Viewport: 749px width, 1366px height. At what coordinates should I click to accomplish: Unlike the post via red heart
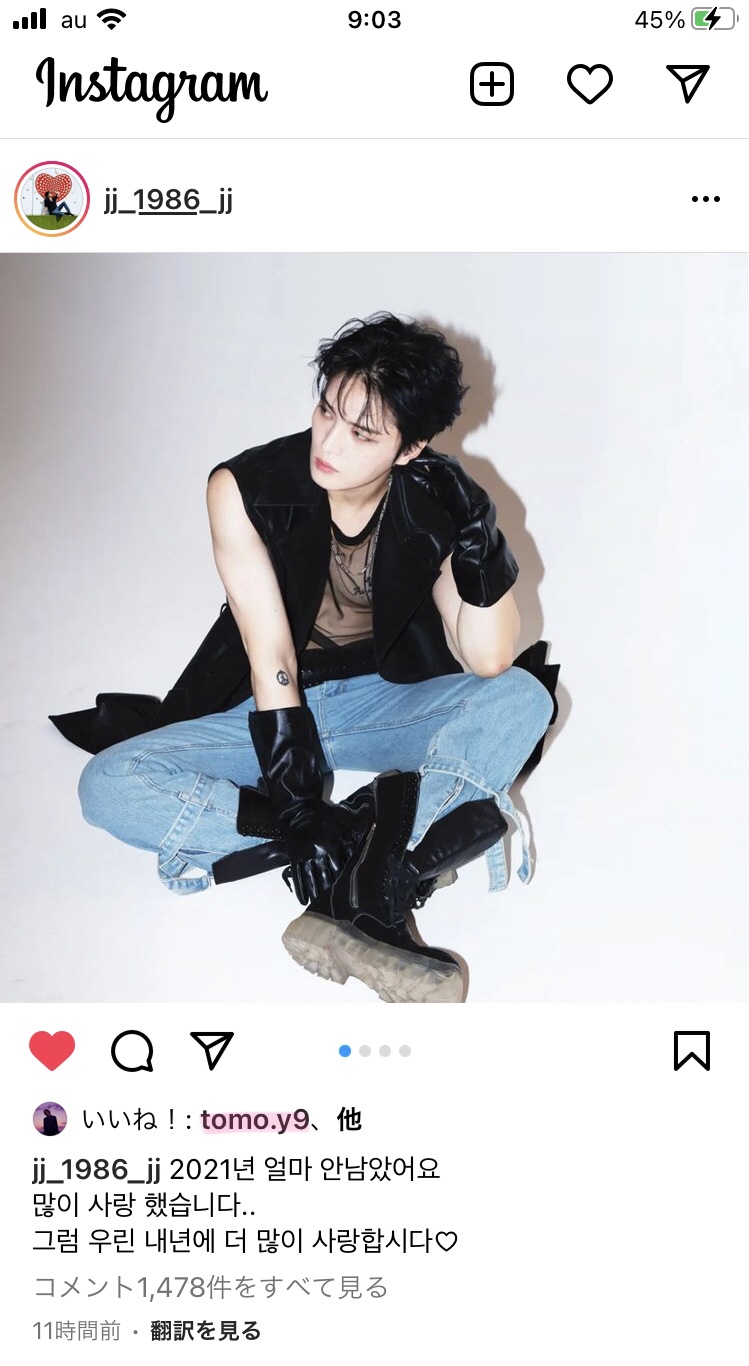(52, 1051)
